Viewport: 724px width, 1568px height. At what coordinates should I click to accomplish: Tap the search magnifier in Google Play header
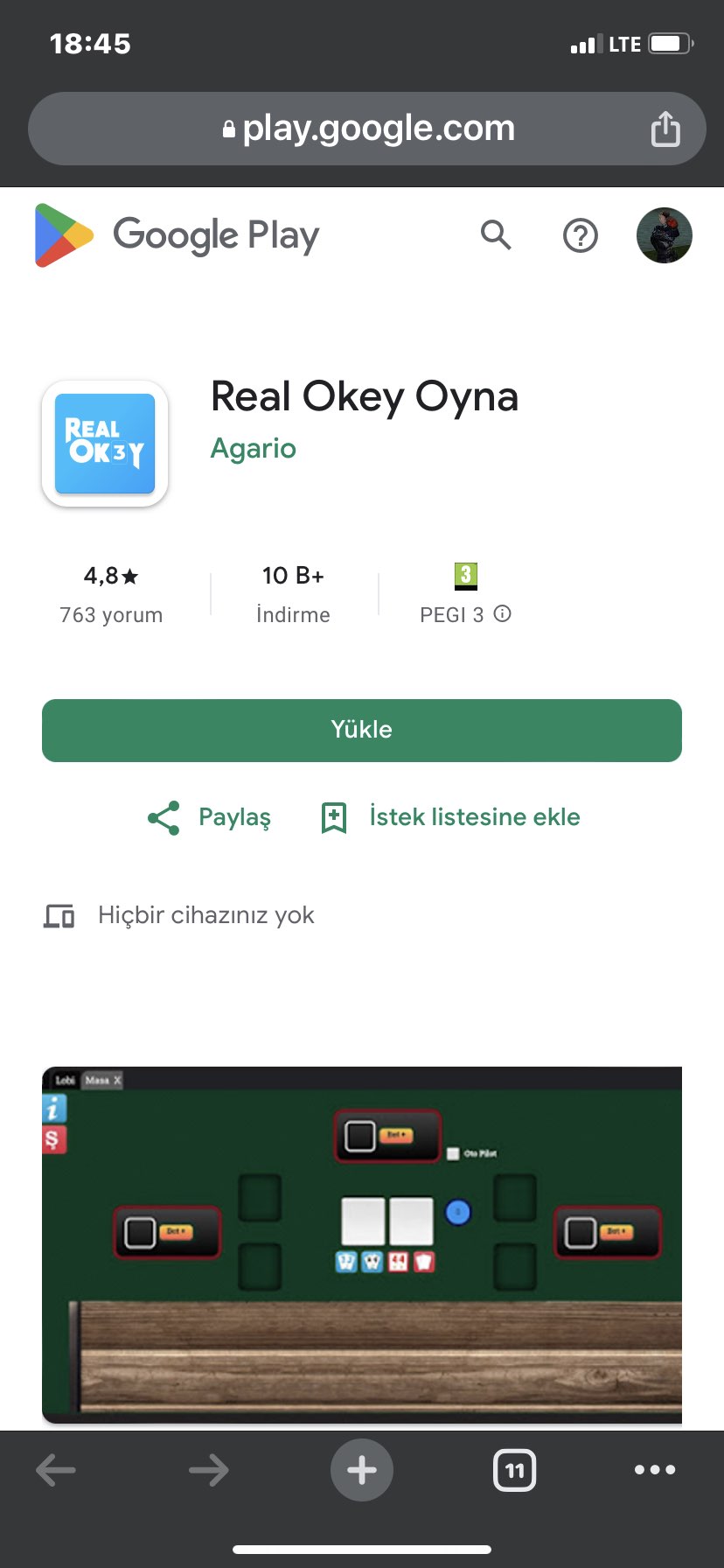(496, 234)
